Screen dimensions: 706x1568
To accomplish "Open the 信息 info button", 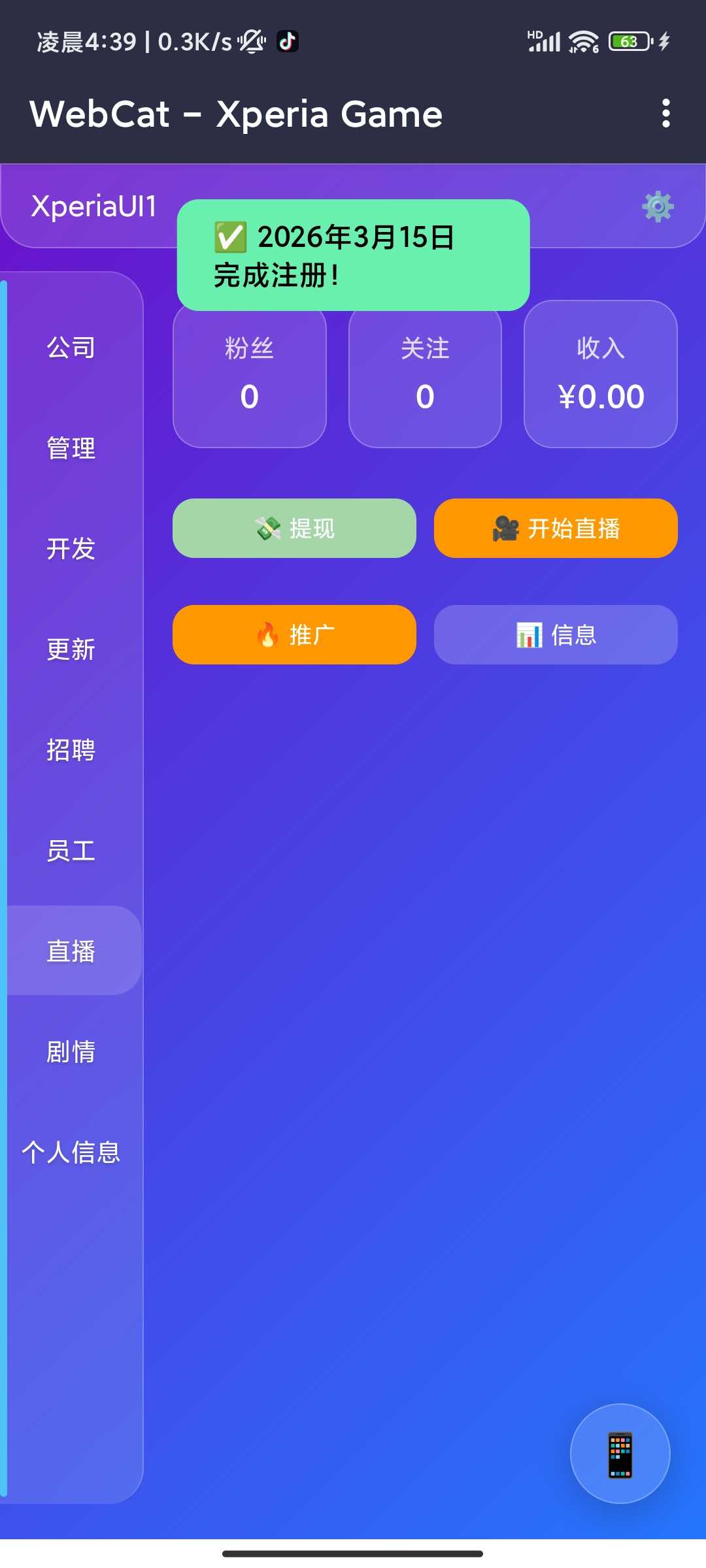I will point(556,635).
